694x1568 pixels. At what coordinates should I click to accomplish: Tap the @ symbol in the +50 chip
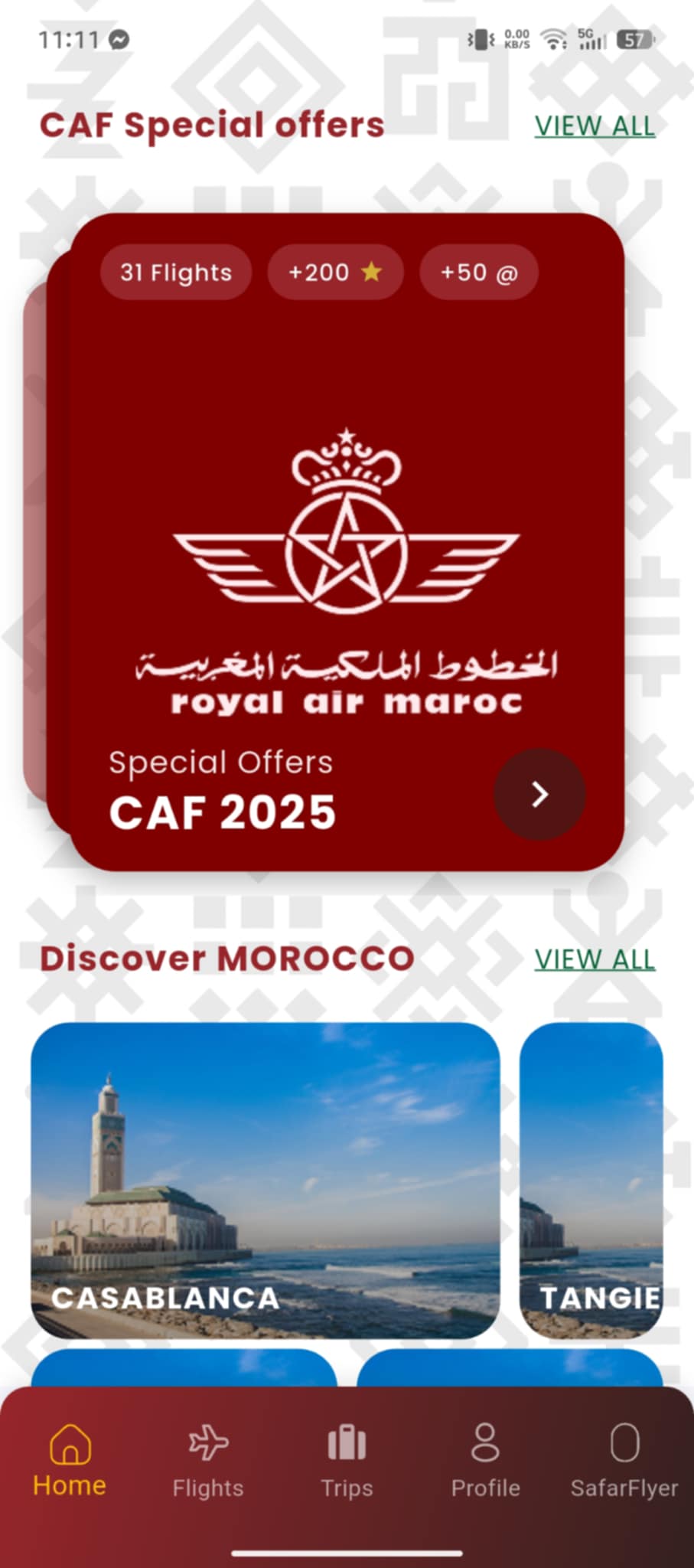click(509, 272)
